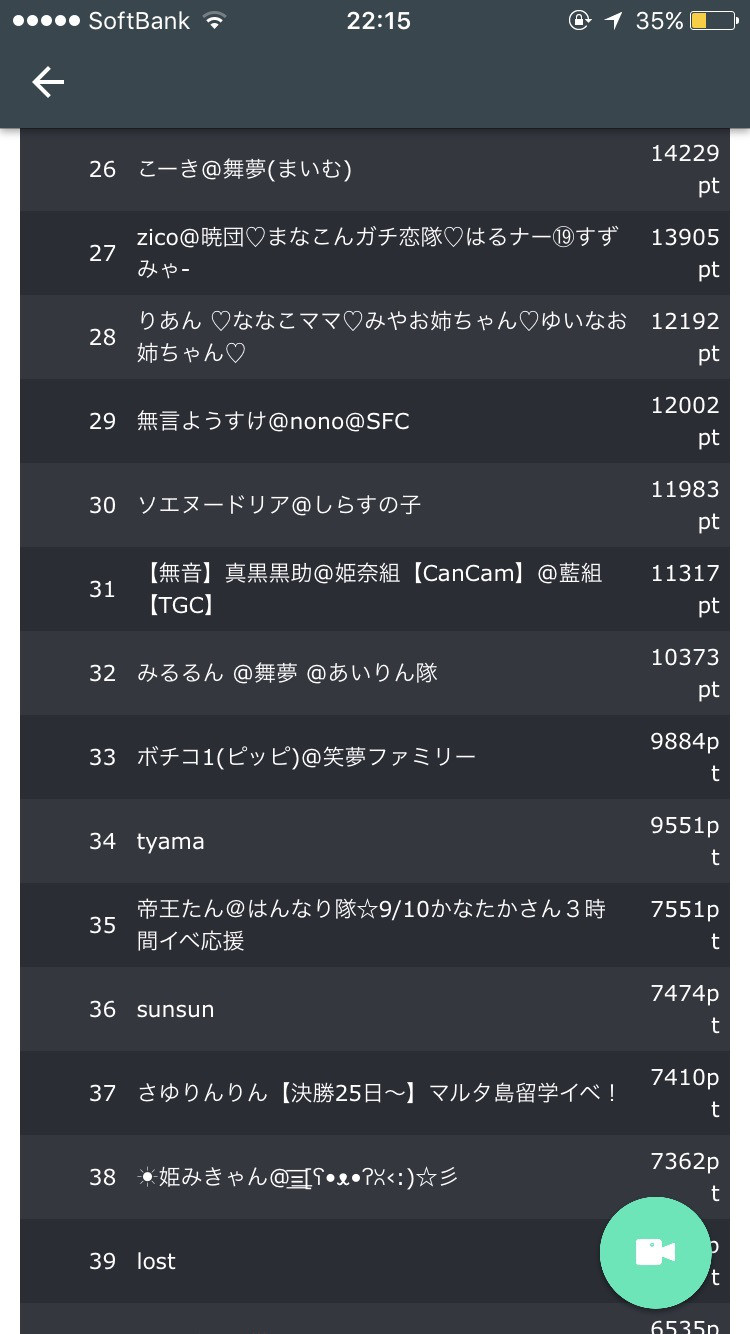Select rank 36 user sunsun
This screenshot has width=750, height=1334.
[375, 1009]
